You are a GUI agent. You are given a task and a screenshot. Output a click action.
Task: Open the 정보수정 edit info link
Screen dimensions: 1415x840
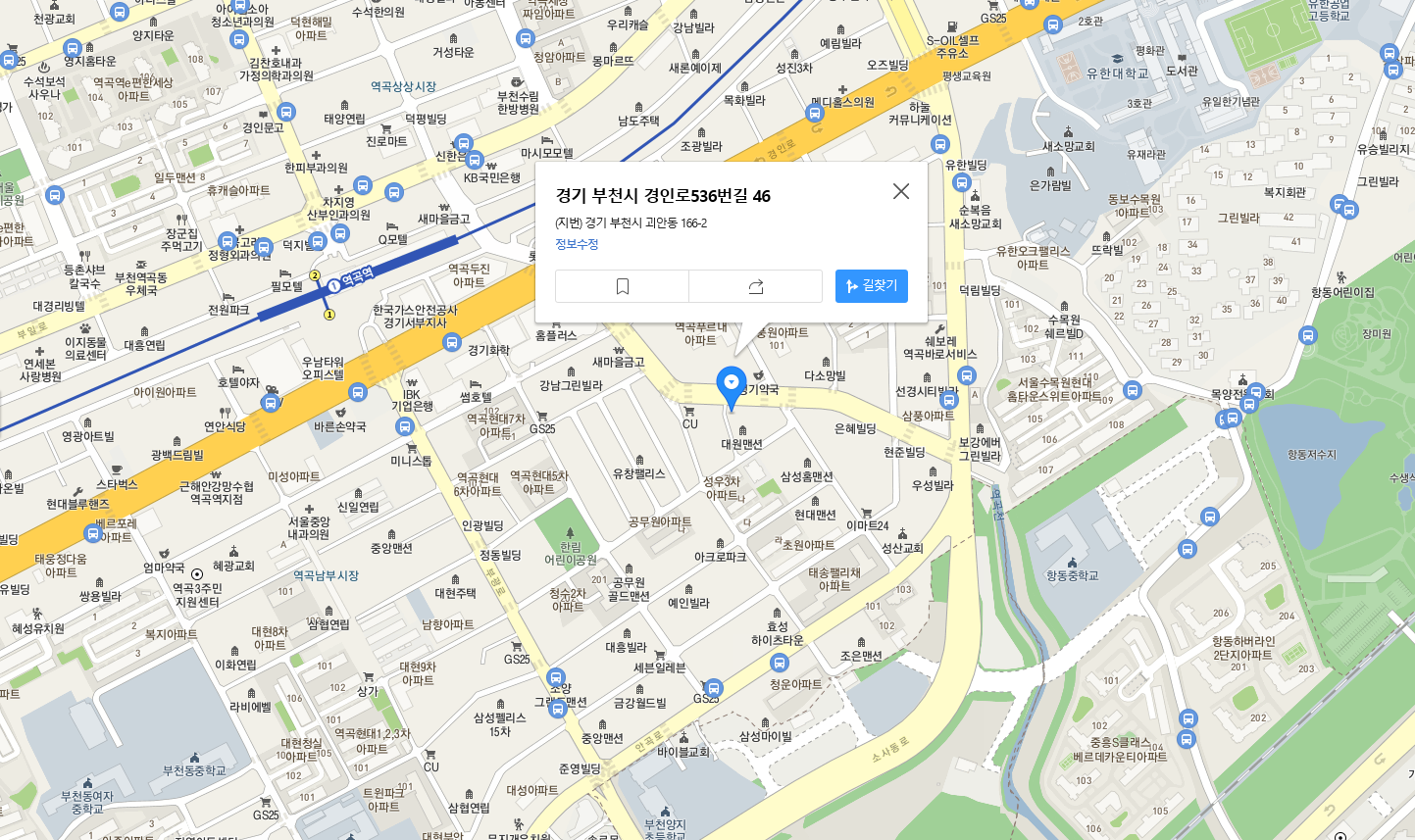(577, 244)
